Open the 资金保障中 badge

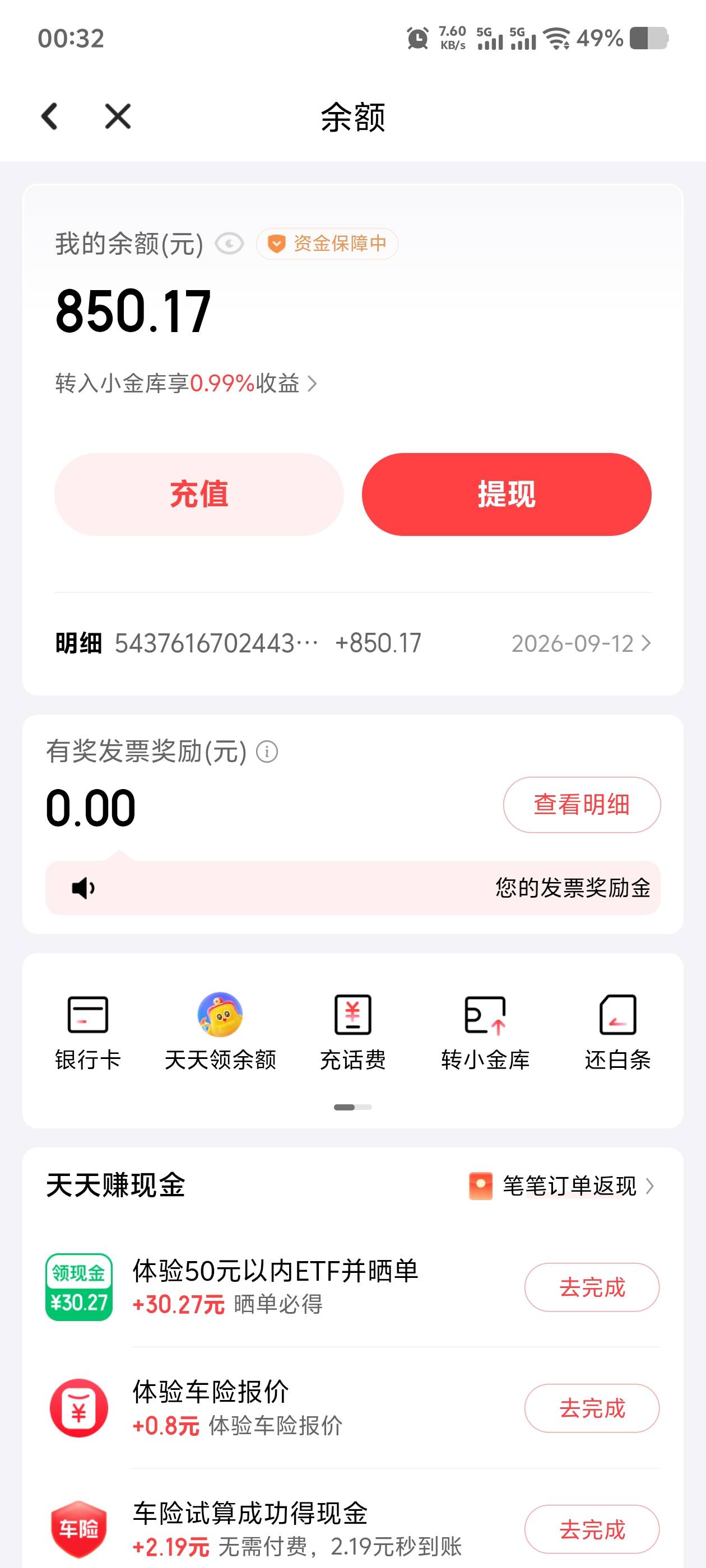327,244
